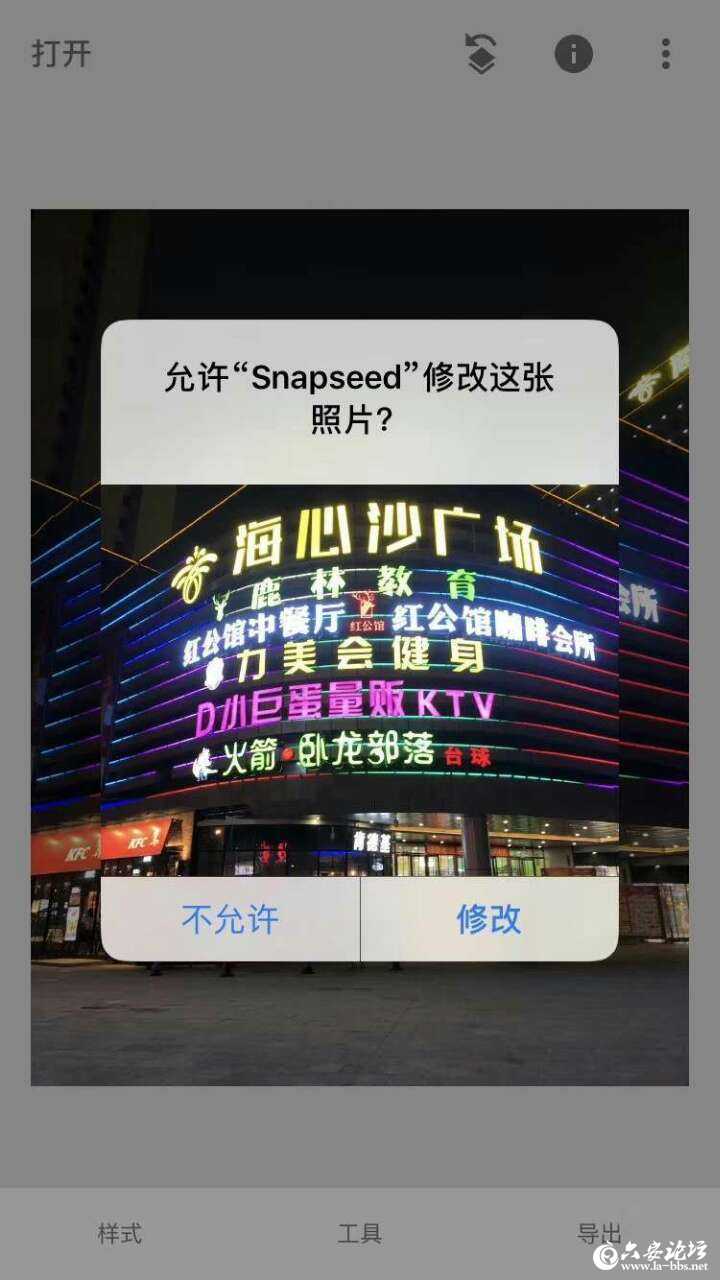720x1280 pixels.
Task: Confirm with the 修改 button
Action: (489, 919)
